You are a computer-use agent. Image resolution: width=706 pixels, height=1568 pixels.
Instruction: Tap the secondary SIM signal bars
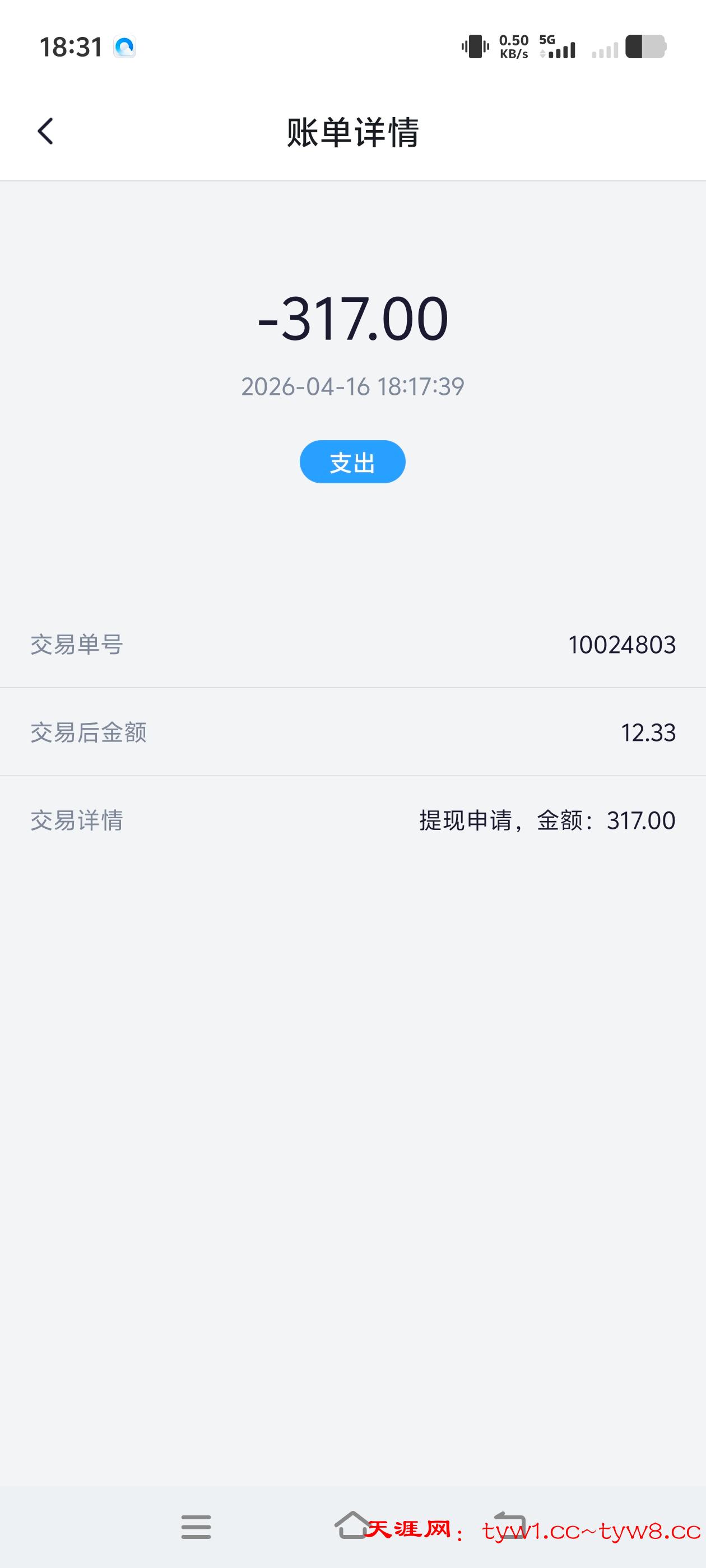click(x=606, y=49)
